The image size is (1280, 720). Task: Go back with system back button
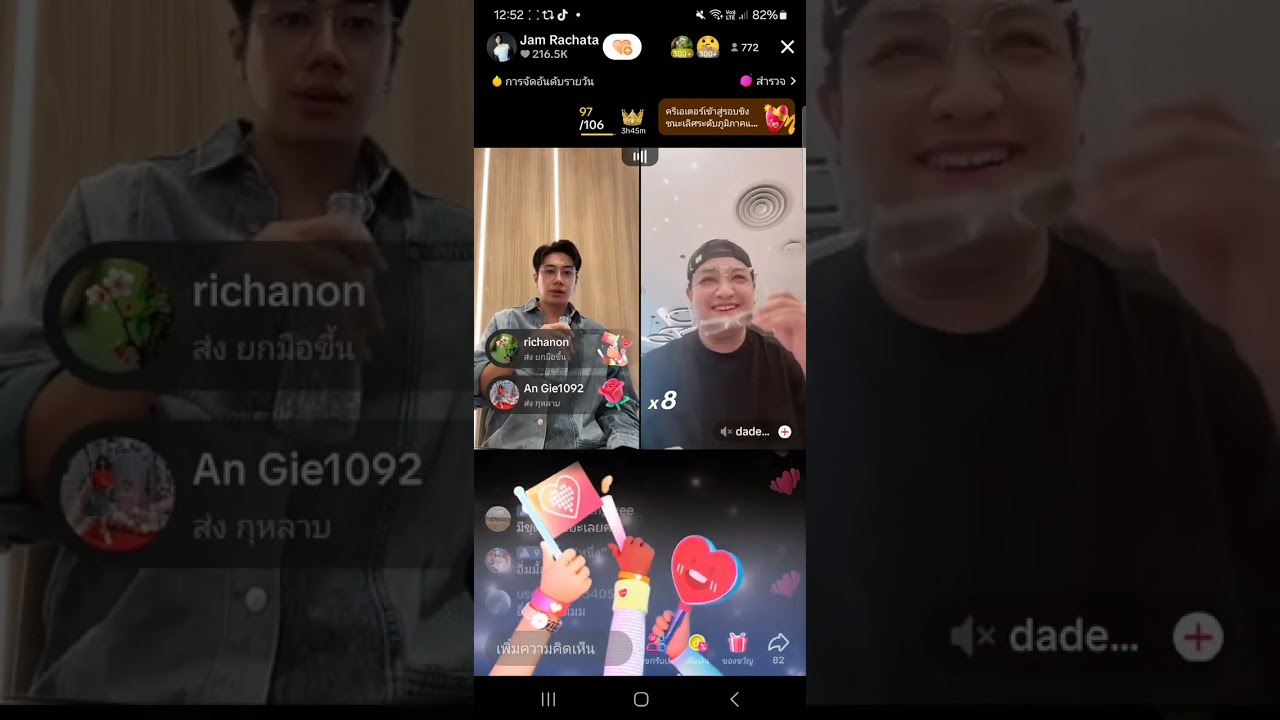pyautogui.click(x=734, y=700)
